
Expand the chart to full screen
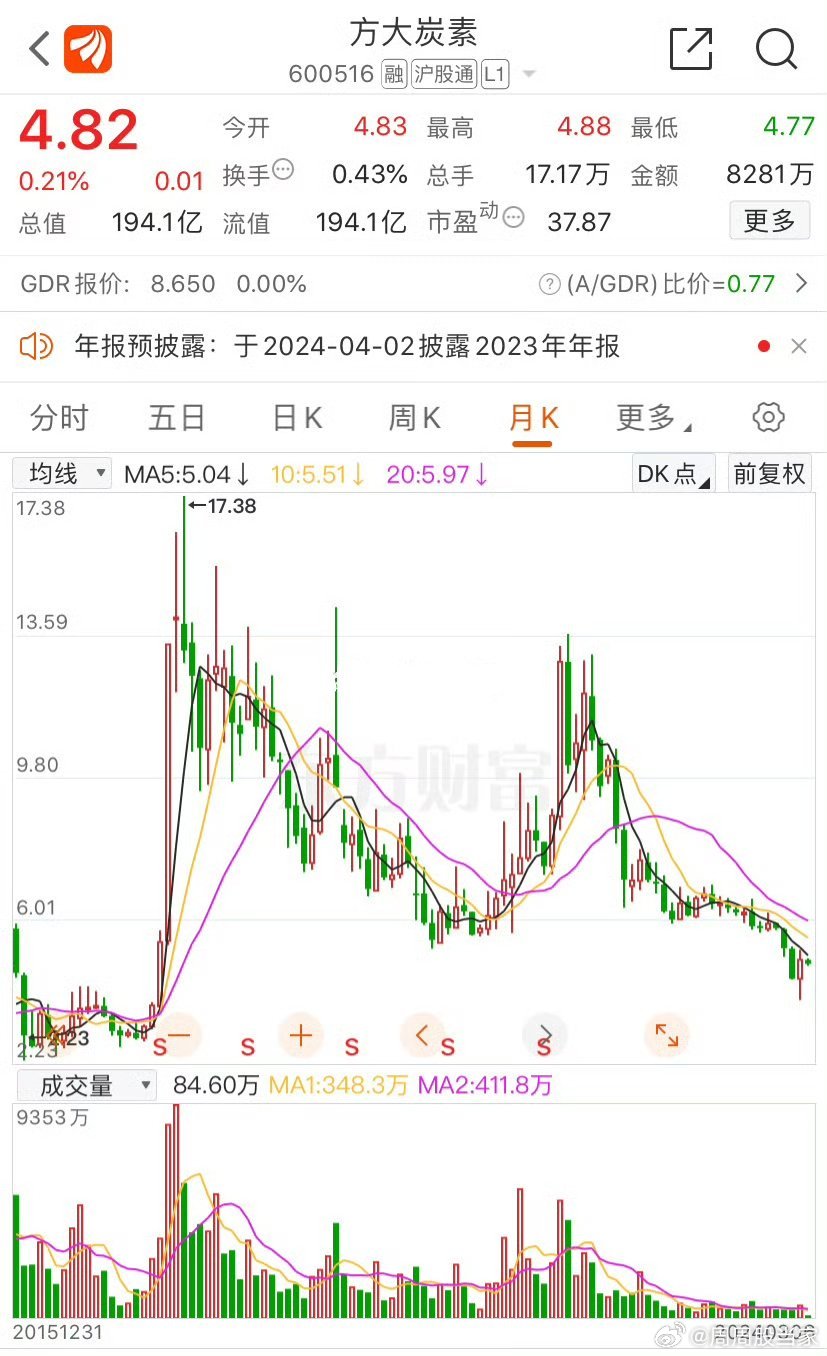[666, 1035]
